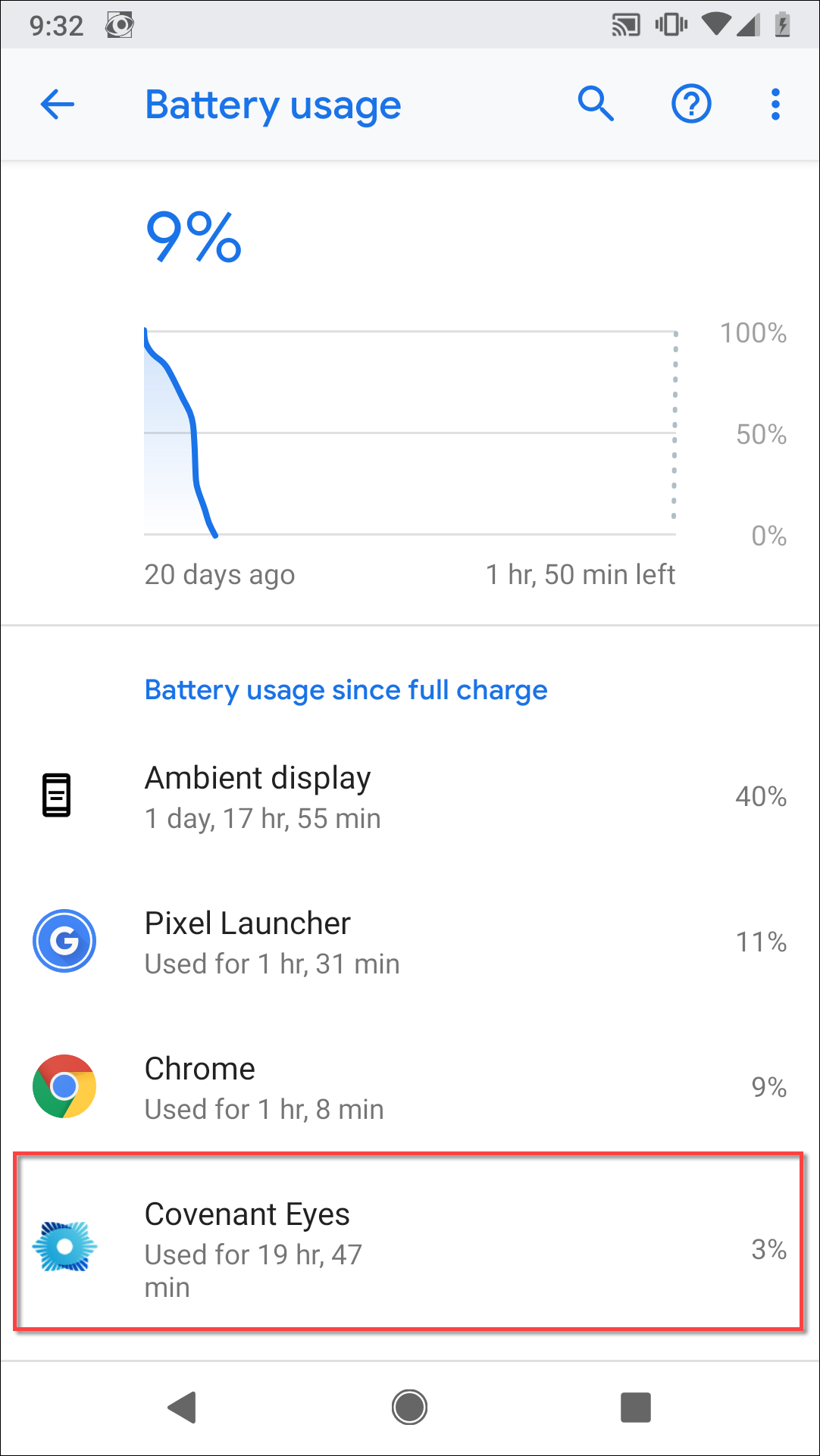Open the three-dot overflow menu
Image resolution: width=820 pixels, height=1456 pixels.
pos(775,104)
